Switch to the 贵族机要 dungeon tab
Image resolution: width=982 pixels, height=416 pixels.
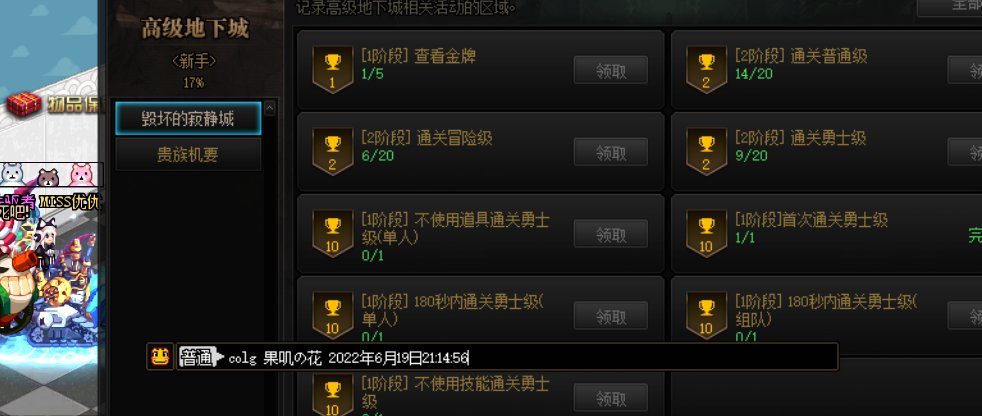click(x=188, y=155)
